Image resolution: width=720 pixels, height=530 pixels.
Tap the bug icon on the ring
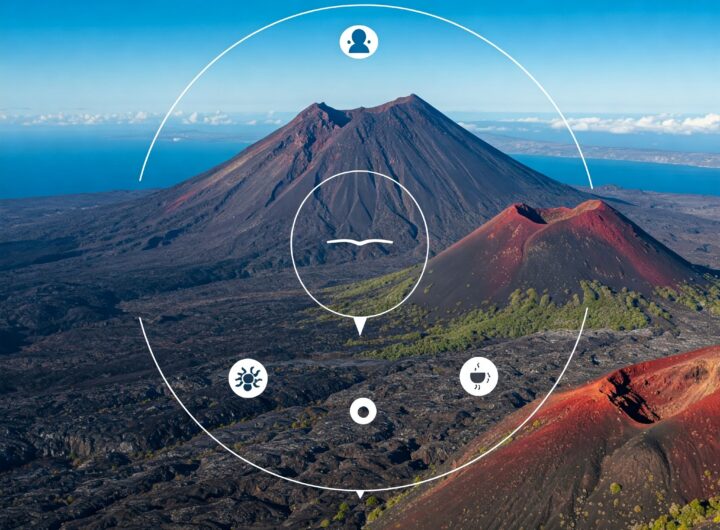248,378
